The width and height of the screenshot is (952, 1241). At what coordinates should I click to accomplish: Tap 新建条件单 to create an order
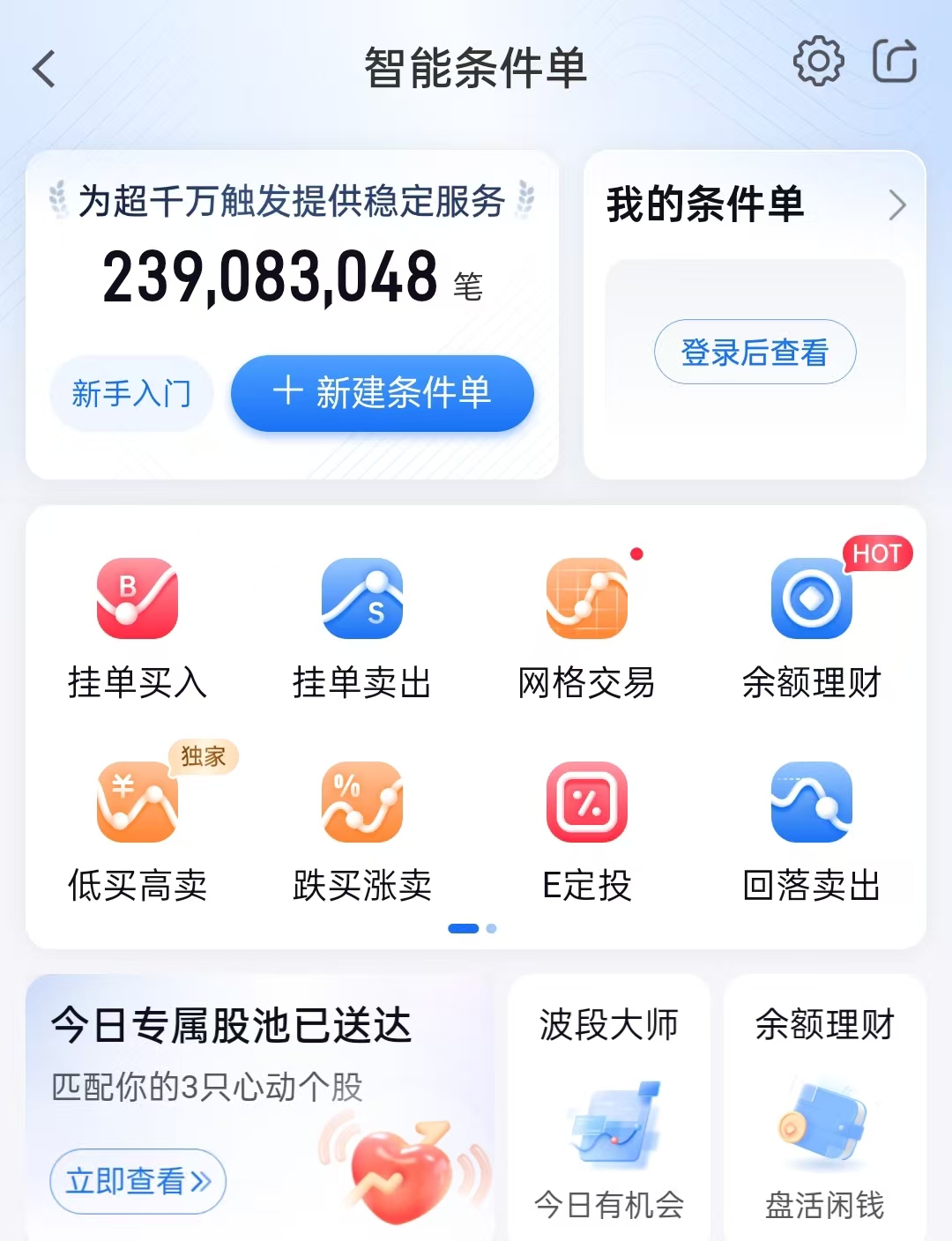coord(383,393)
